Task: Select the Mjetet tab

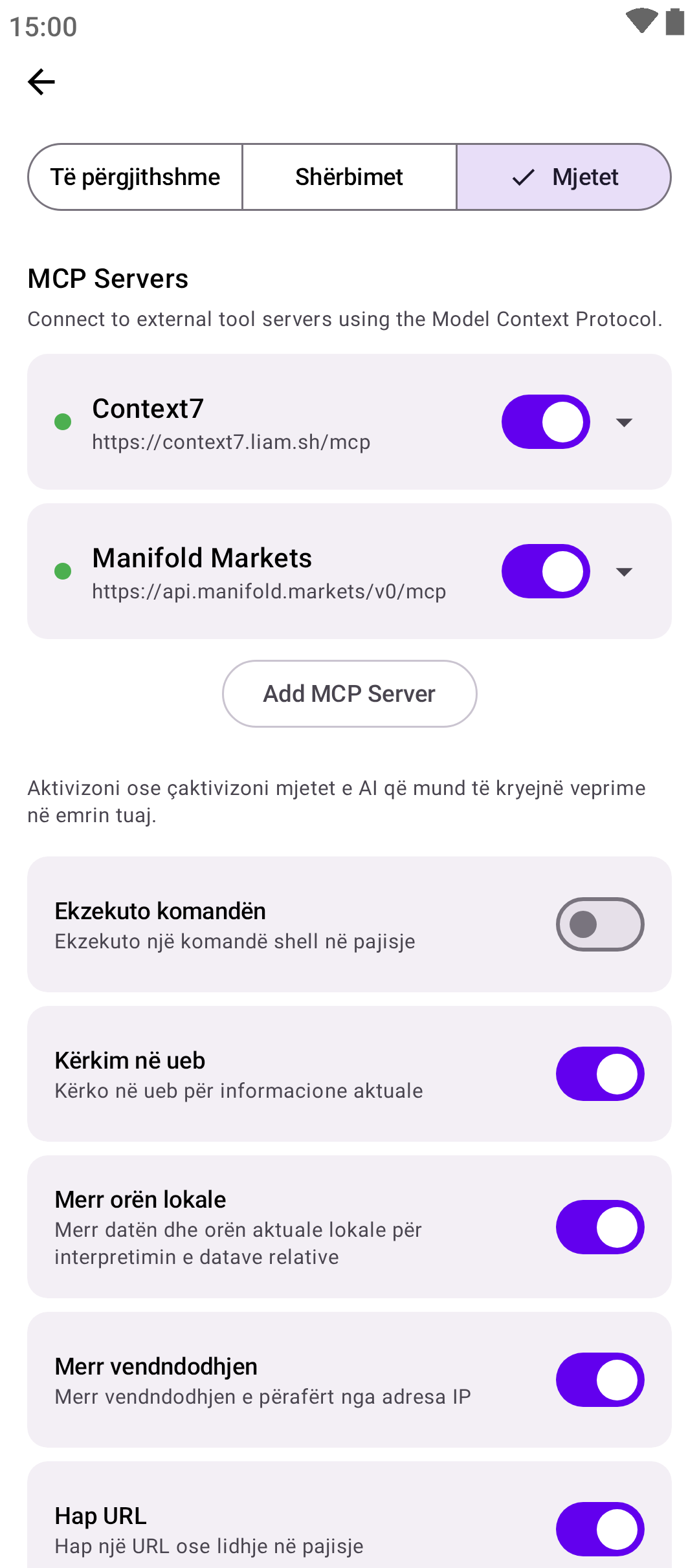Action: click(x=564, y=177)
